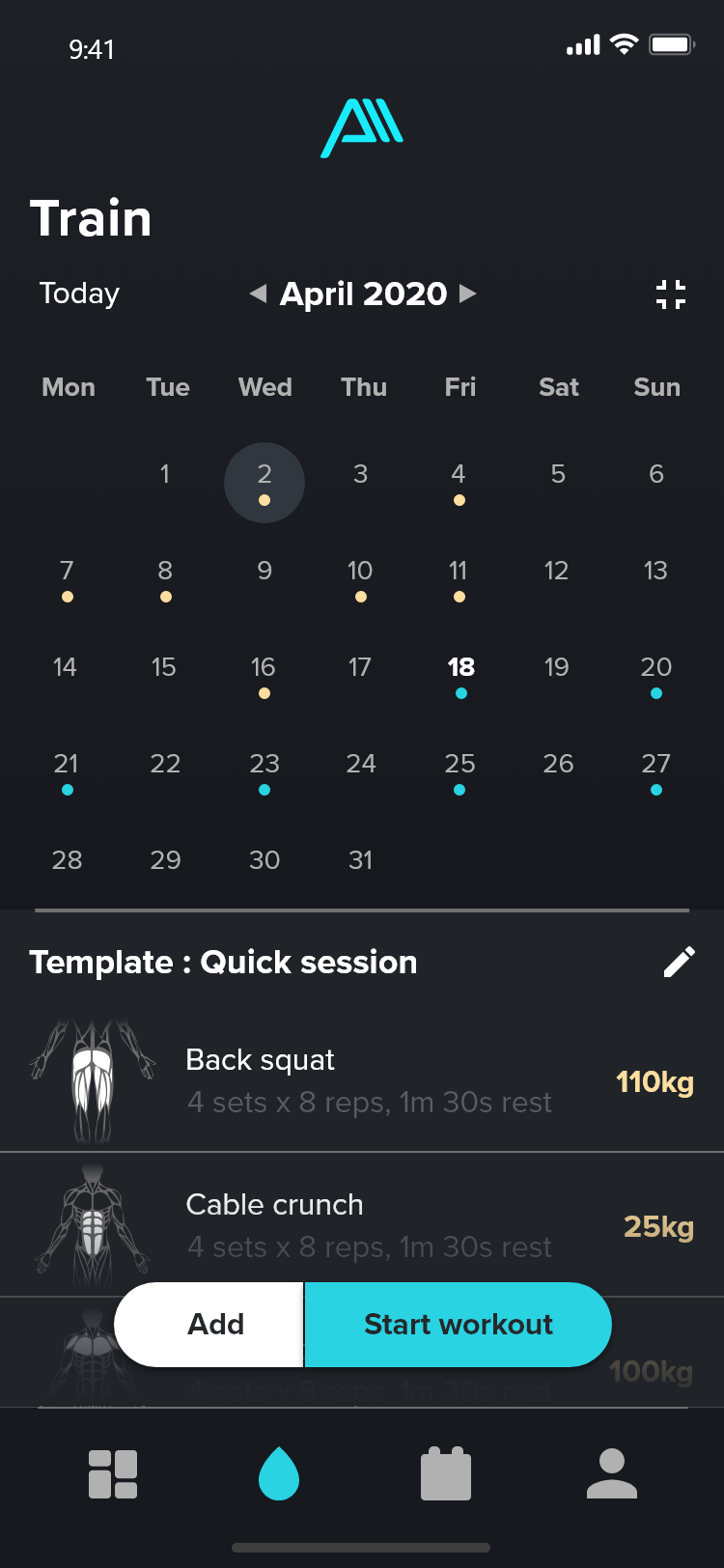Start workout

point(459,1324)
